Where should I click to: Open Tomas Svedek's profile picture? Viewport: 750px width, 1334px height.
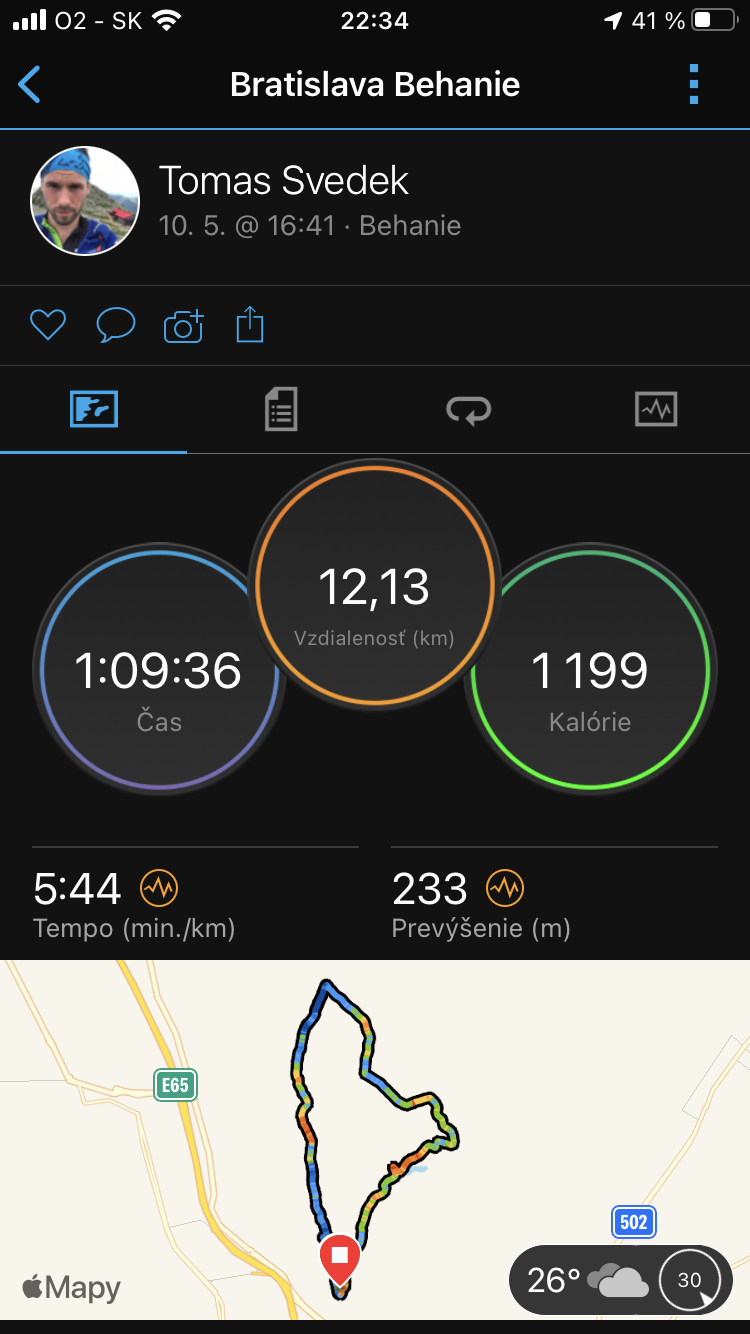(x=85, y=201)
